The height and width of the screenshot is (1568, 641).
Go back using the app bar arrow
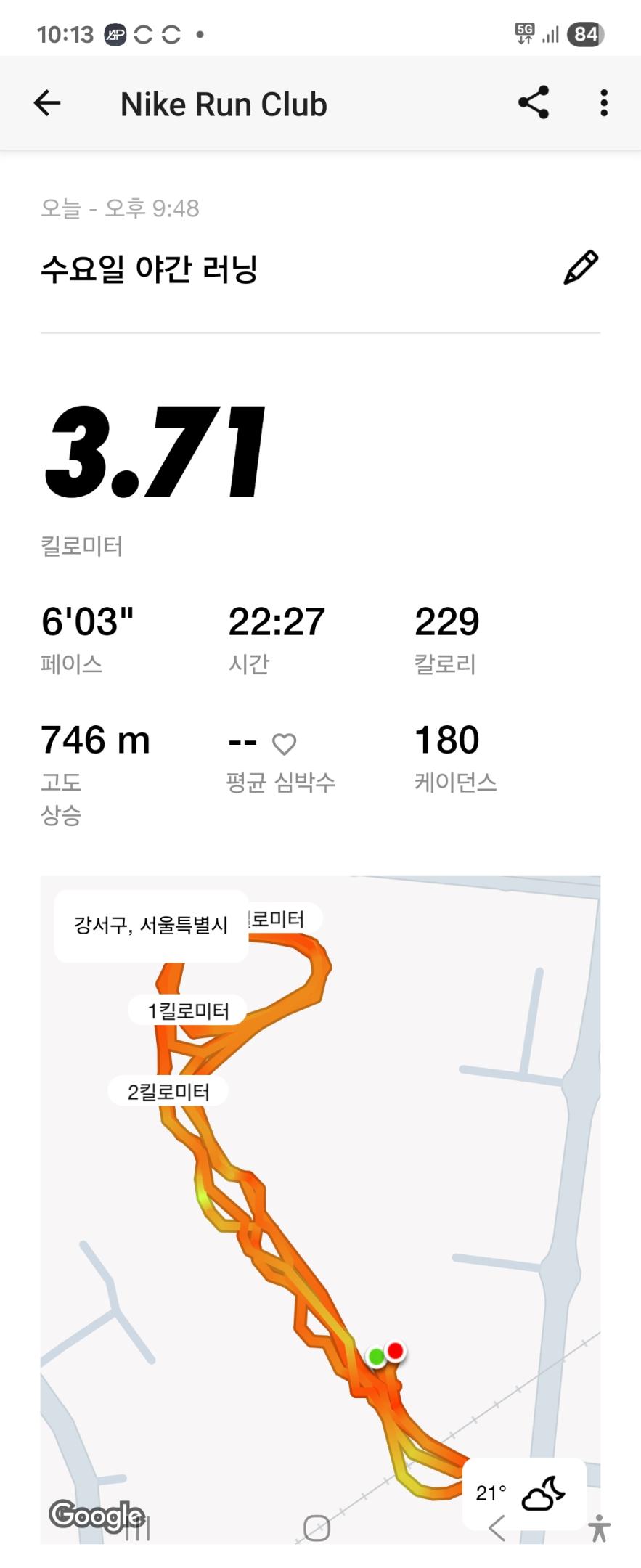(47, 103)
